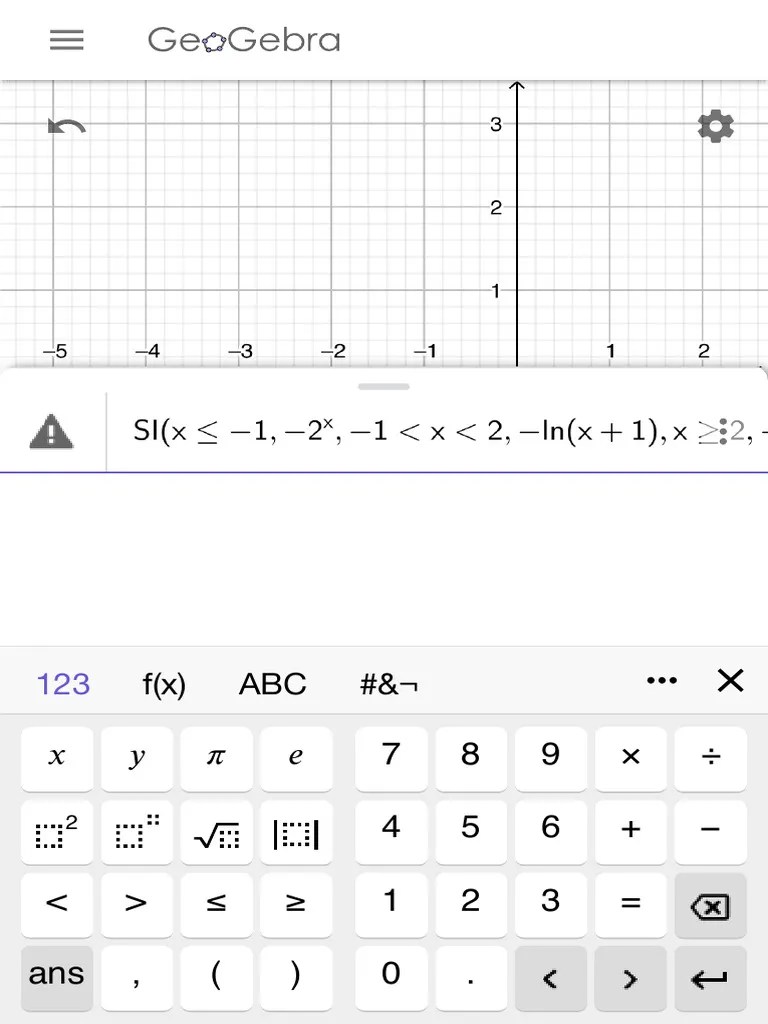Viewport: 768px width, 1024px height.
Task: Switch to the ABC keyboard tab
Action: tap(271, 684)
